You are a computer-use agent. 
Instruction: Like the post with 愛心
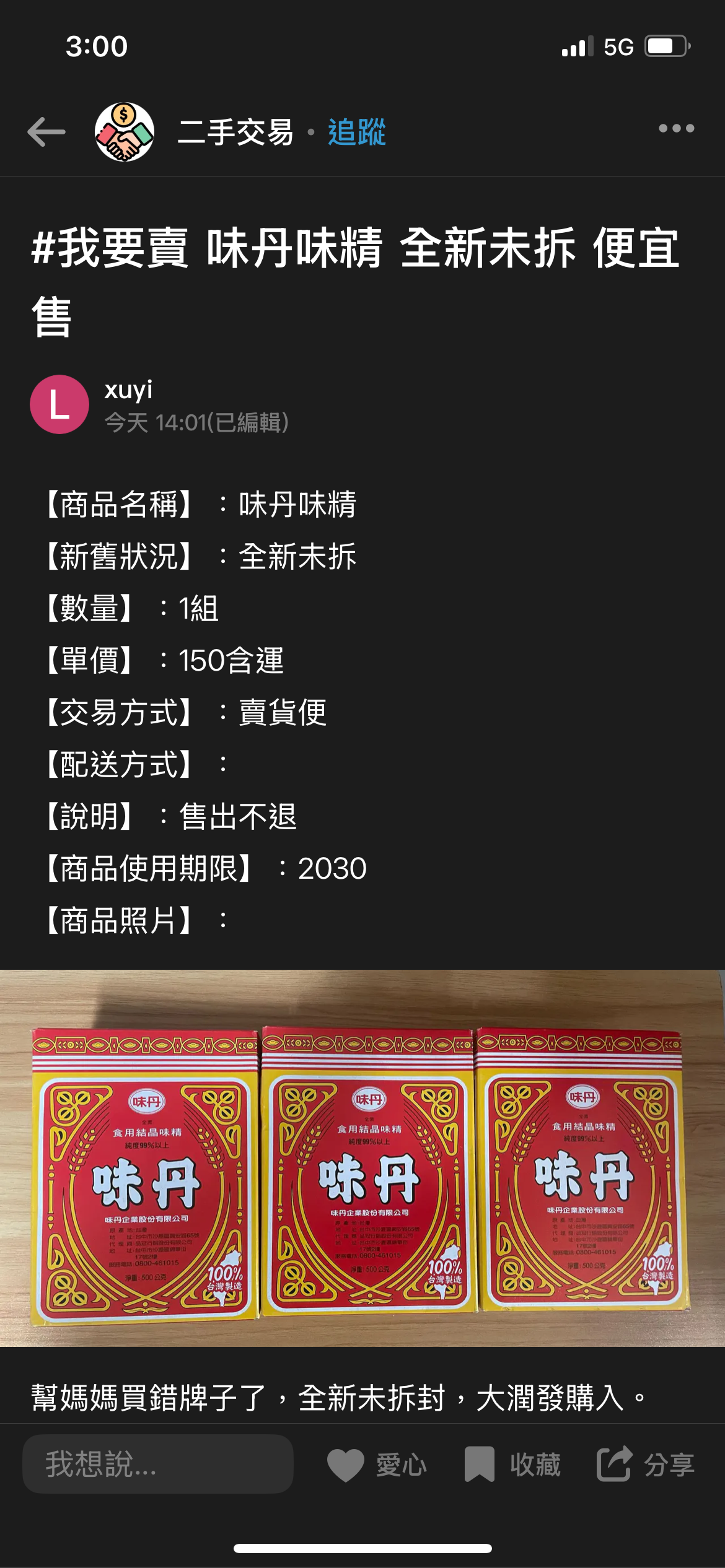pos(377,1465)
